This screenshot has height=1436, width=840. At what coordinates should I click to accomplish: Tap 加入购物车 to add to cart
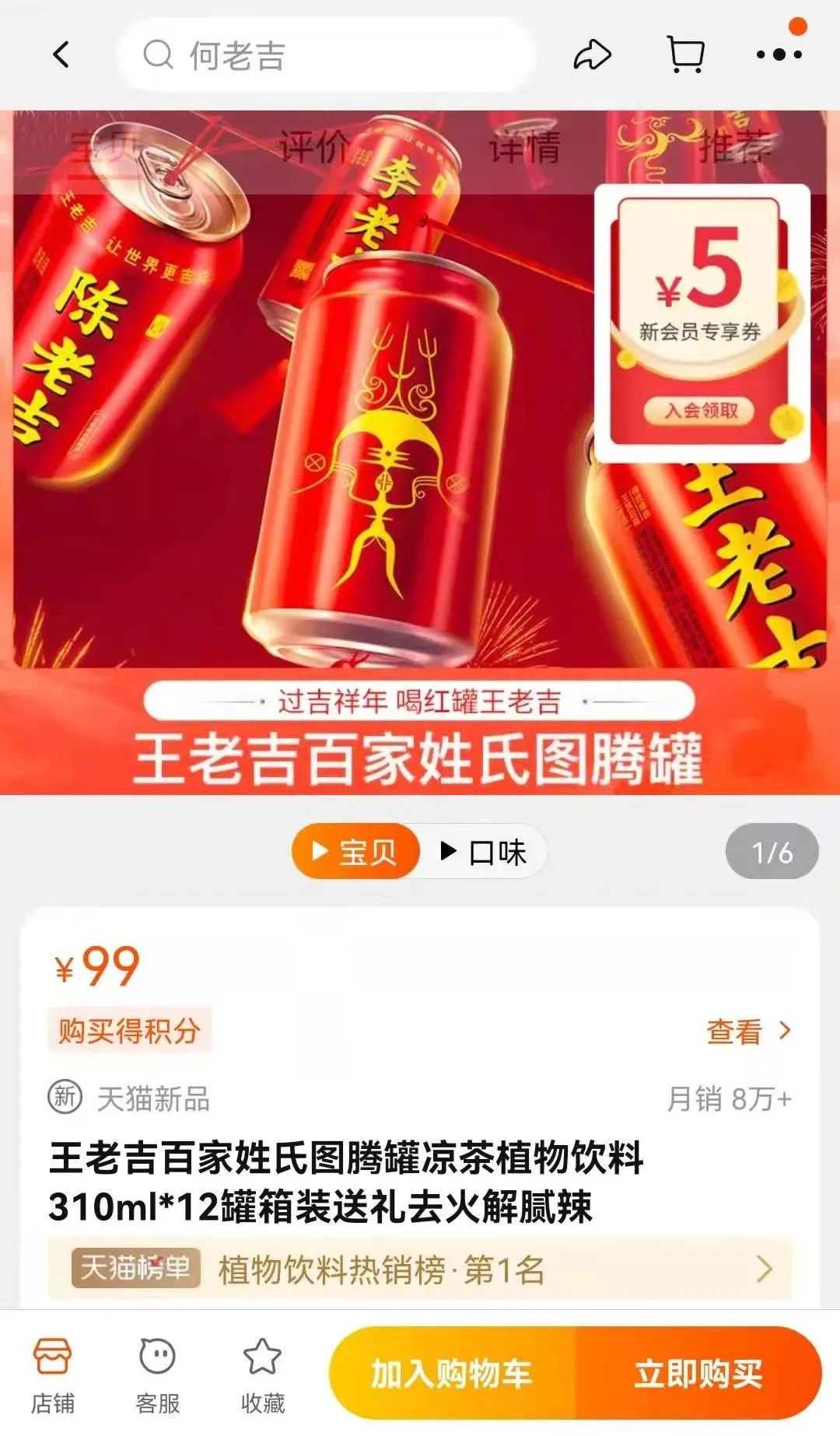[452, 1374]
